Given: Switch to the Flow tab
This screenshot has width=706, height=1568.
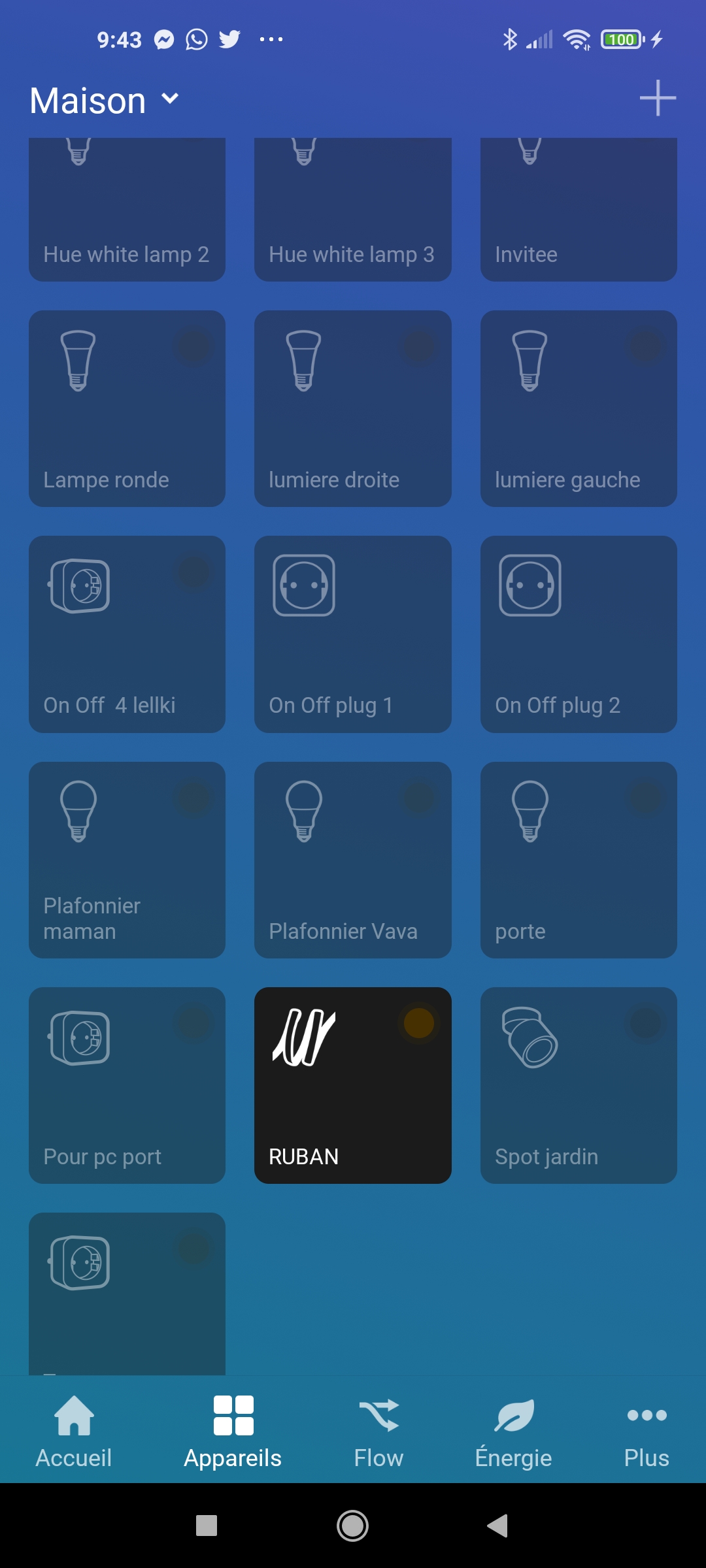Looking at the screenshot, I should pos(378,1431).
